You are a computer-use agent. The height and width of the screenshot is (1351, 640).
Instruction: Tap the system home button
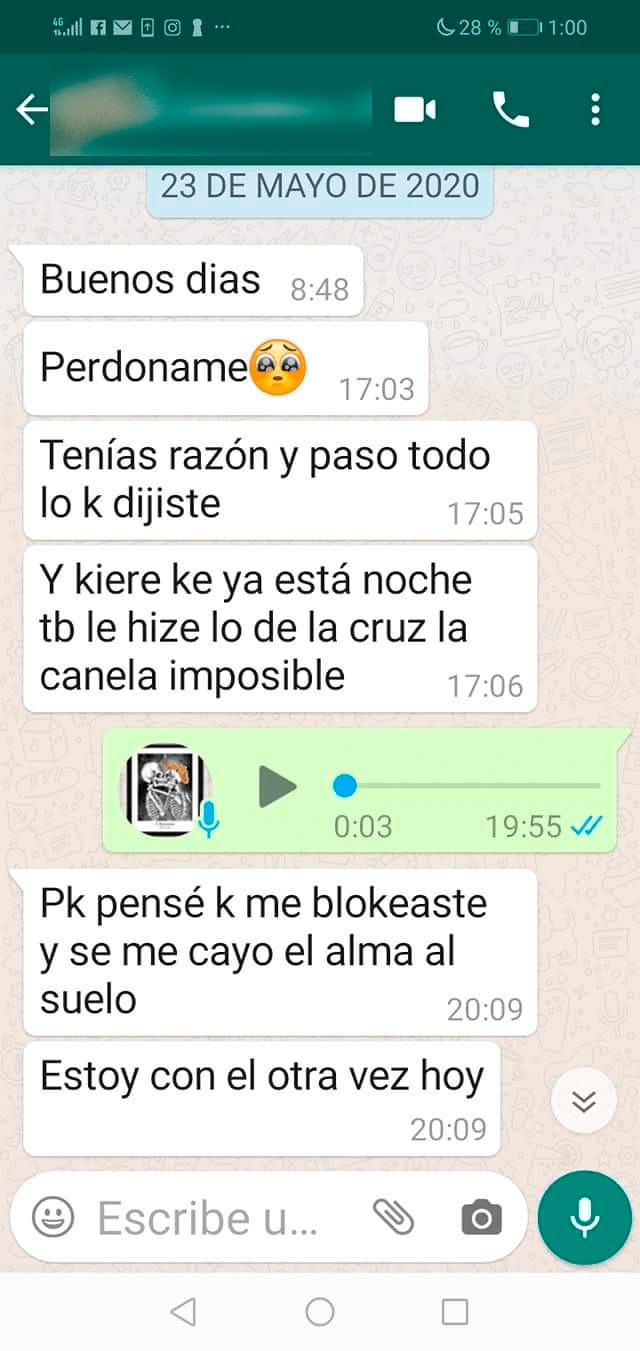320,1312
